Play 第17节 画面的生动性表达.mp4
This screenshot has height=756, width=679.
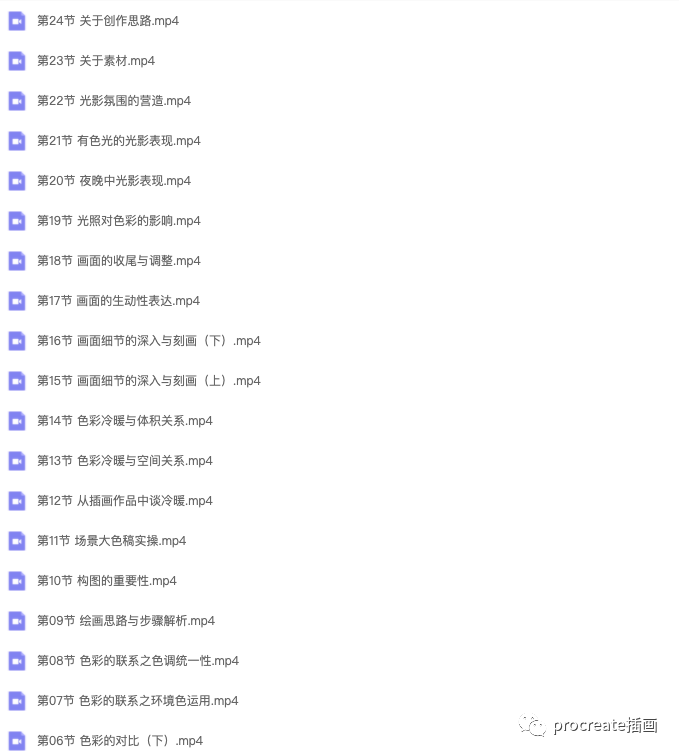[118, 301]
